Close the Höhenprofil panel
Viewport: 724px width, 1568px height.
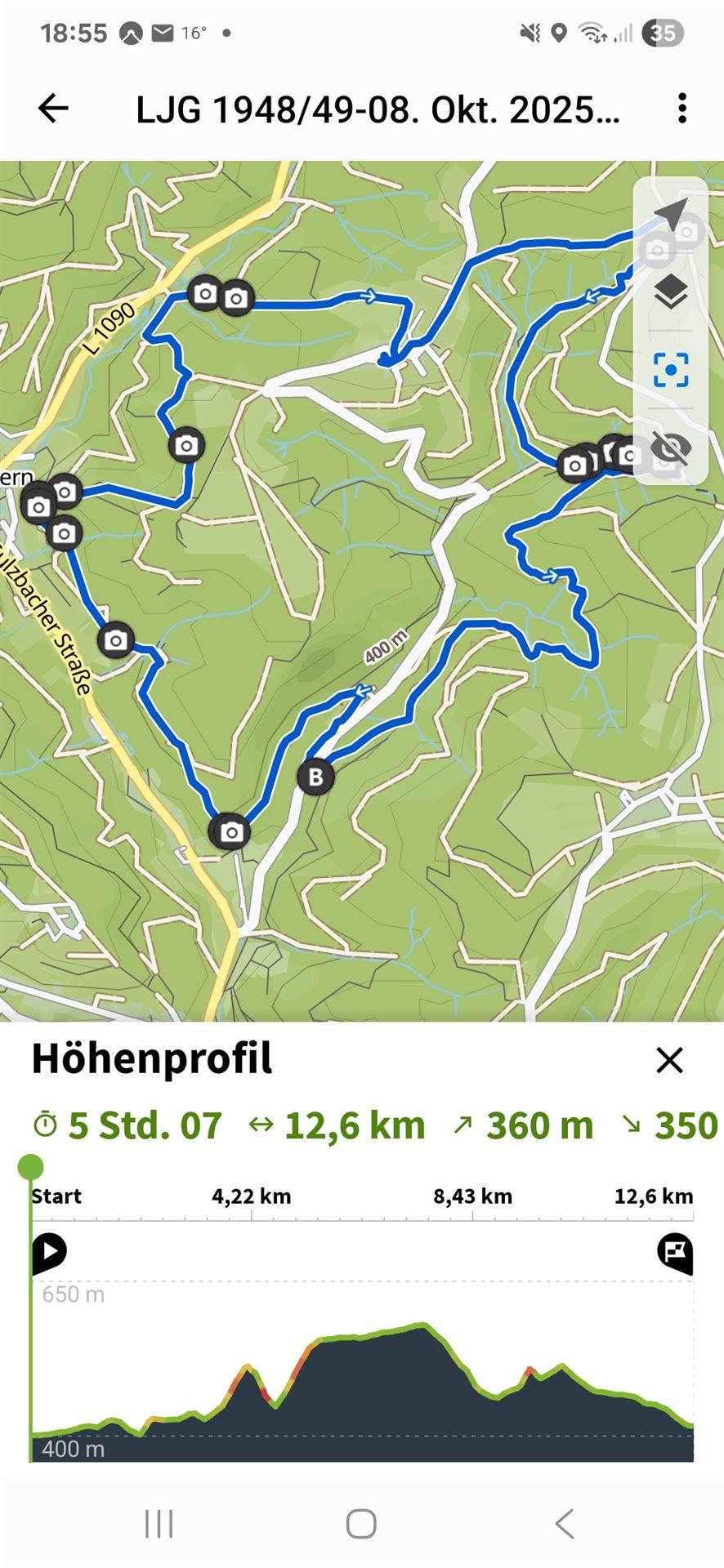click(669, 1060)
